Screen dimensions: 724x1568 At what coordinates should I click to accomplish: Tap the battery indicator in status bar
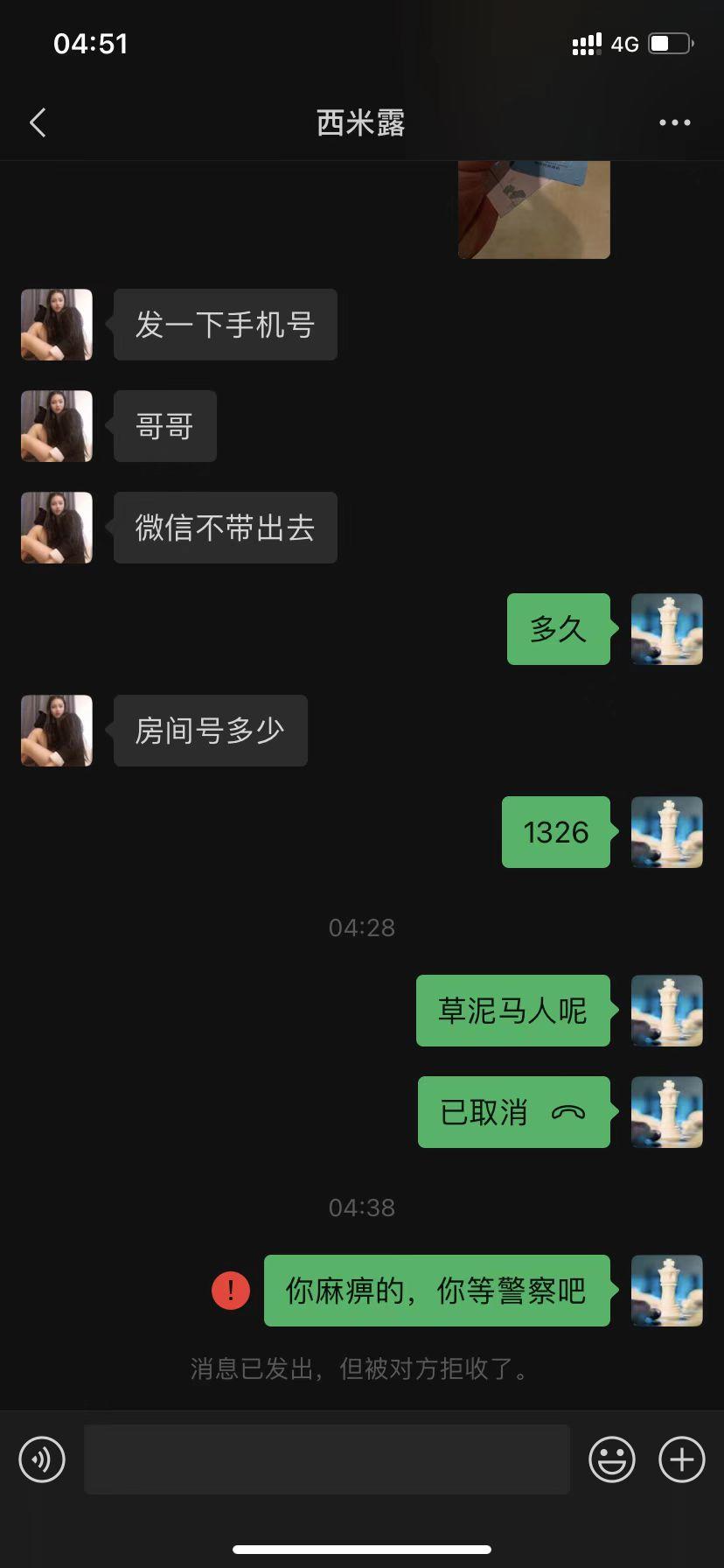670,42
